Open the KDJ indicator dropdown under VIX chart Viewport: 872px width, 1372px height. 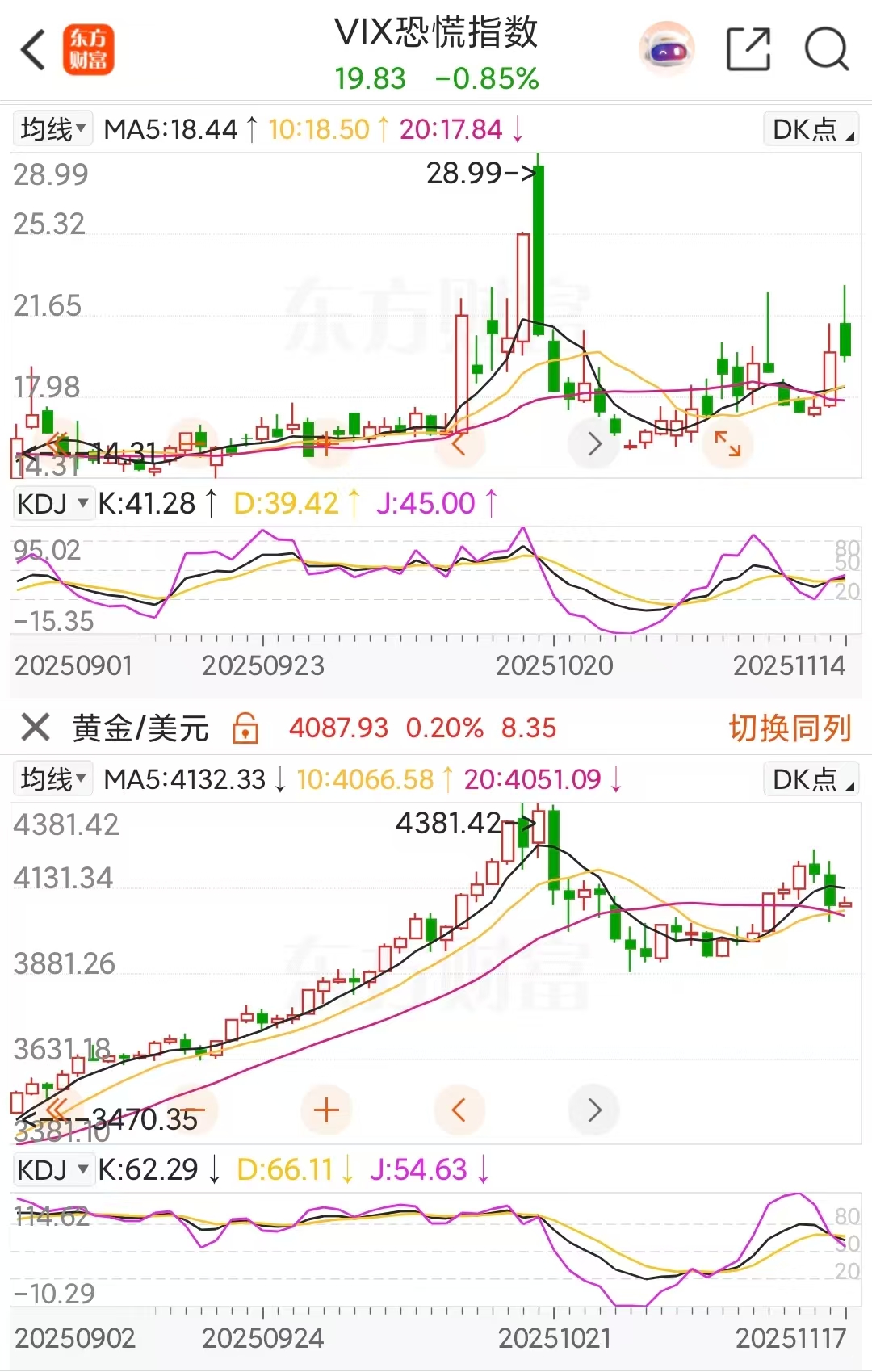(x=53, y=504)
